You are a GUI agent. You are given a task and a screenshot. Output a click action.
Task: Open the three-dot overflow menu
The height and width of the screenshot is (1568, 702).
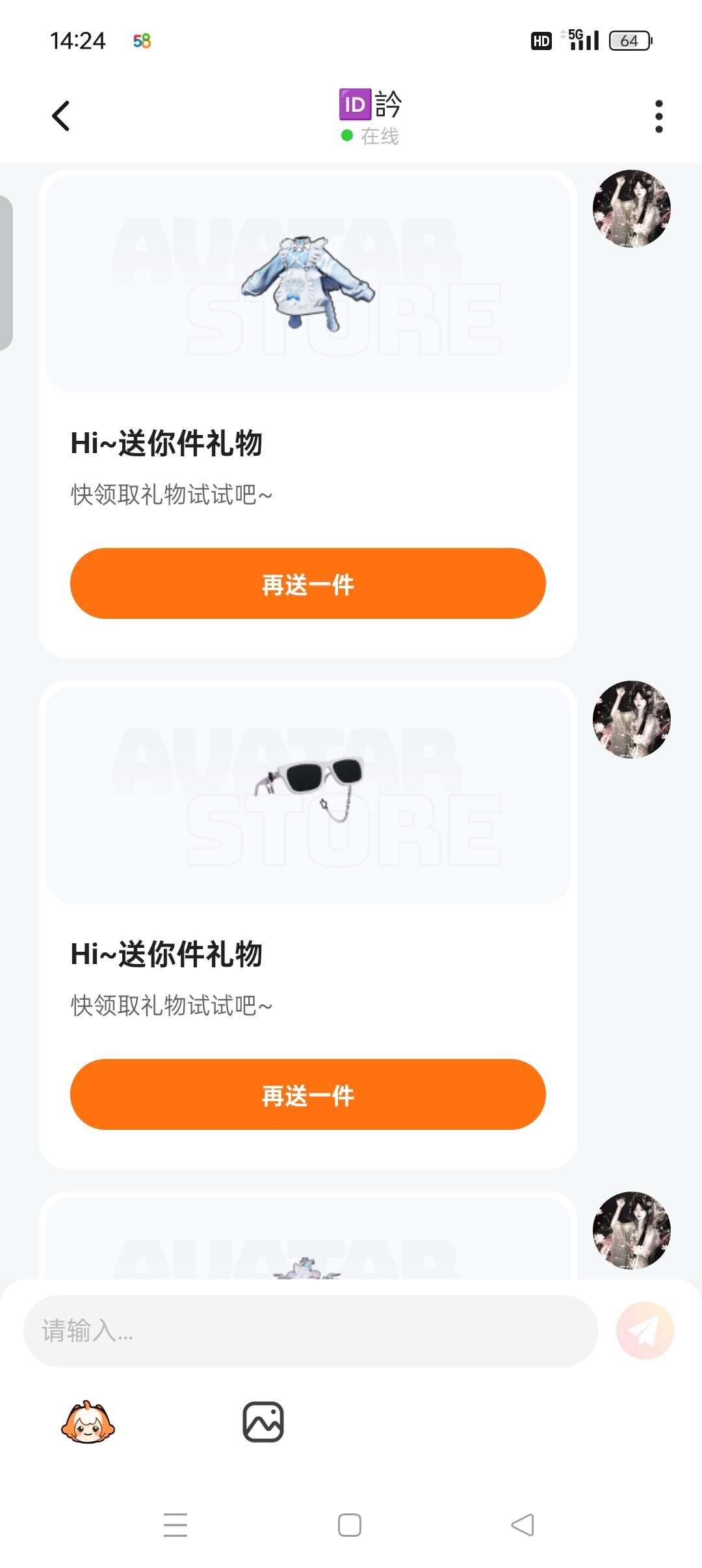tap(658, 116)
